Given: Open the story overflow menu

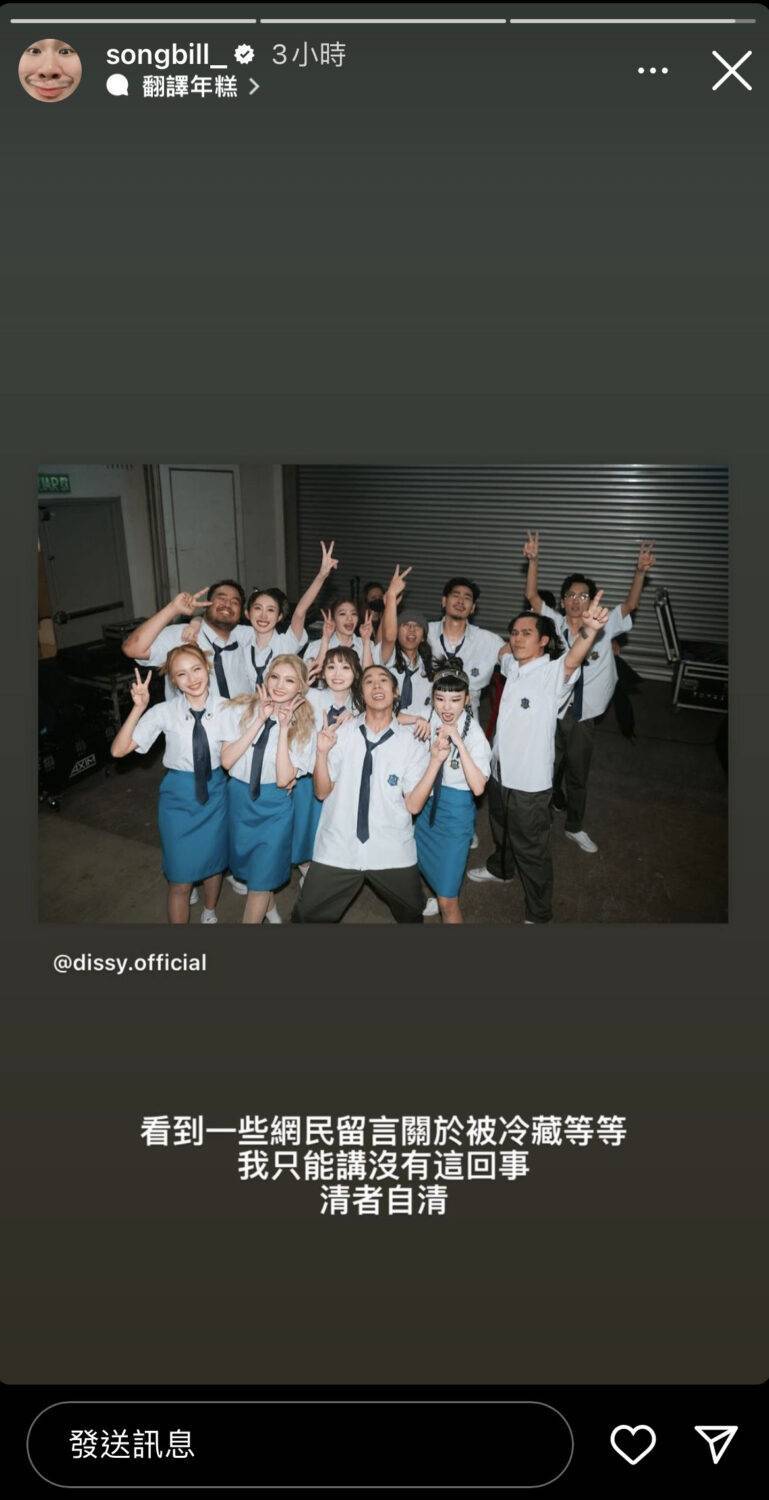Looking at the screenshot, I should (x=653, y=70).
